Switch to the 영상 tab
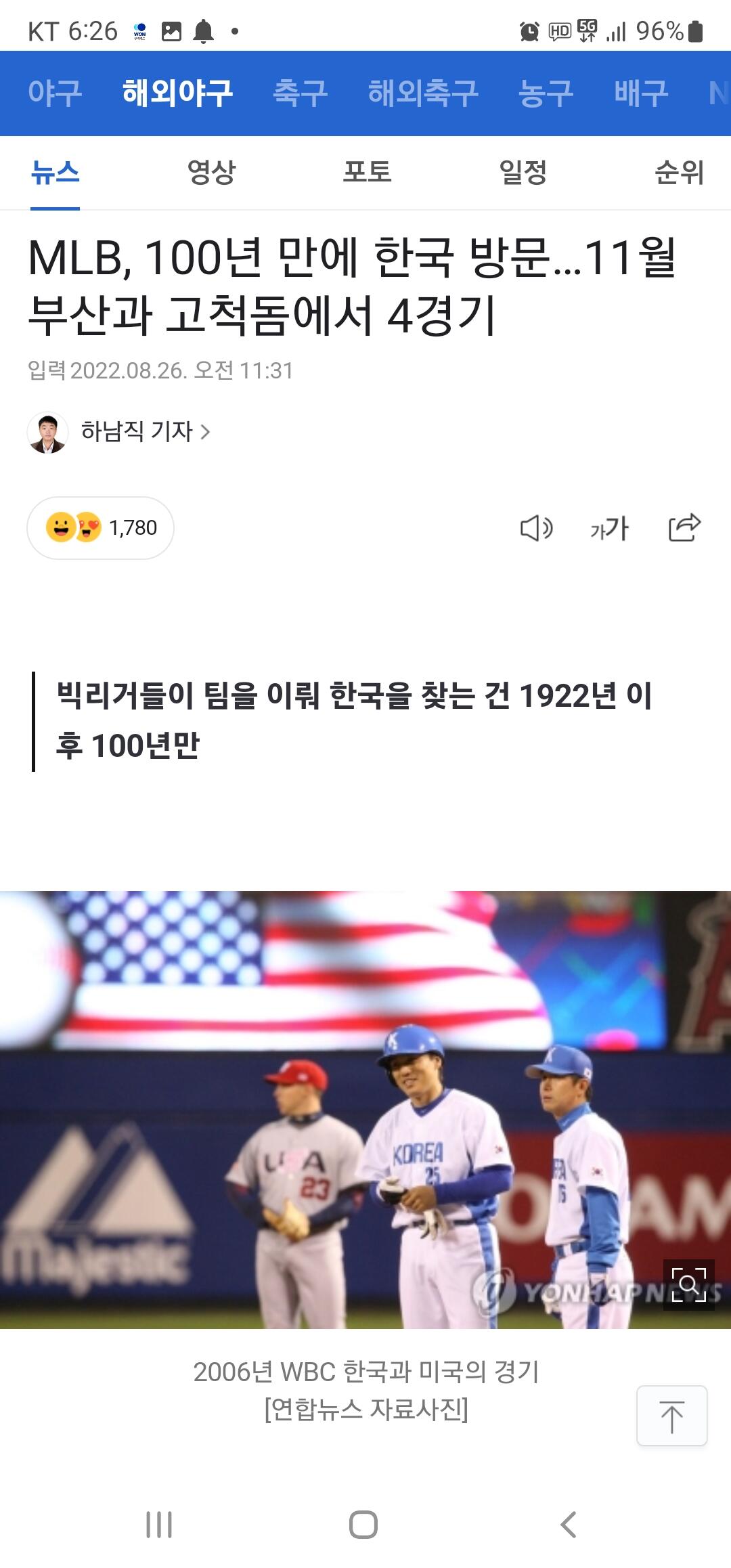 (x=212, y=173)
